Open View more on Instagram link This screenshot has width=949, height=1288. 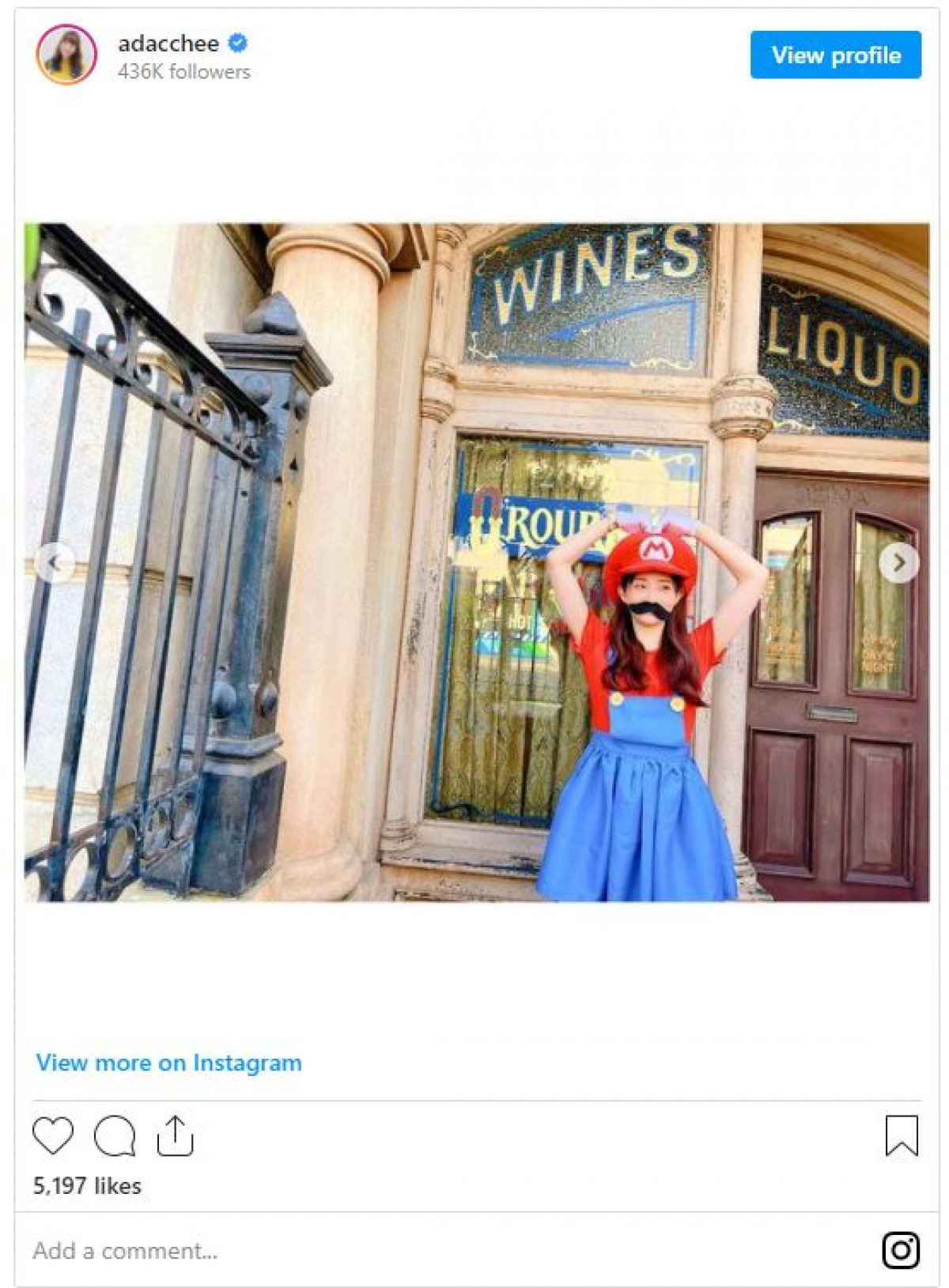coord(168,1062)
